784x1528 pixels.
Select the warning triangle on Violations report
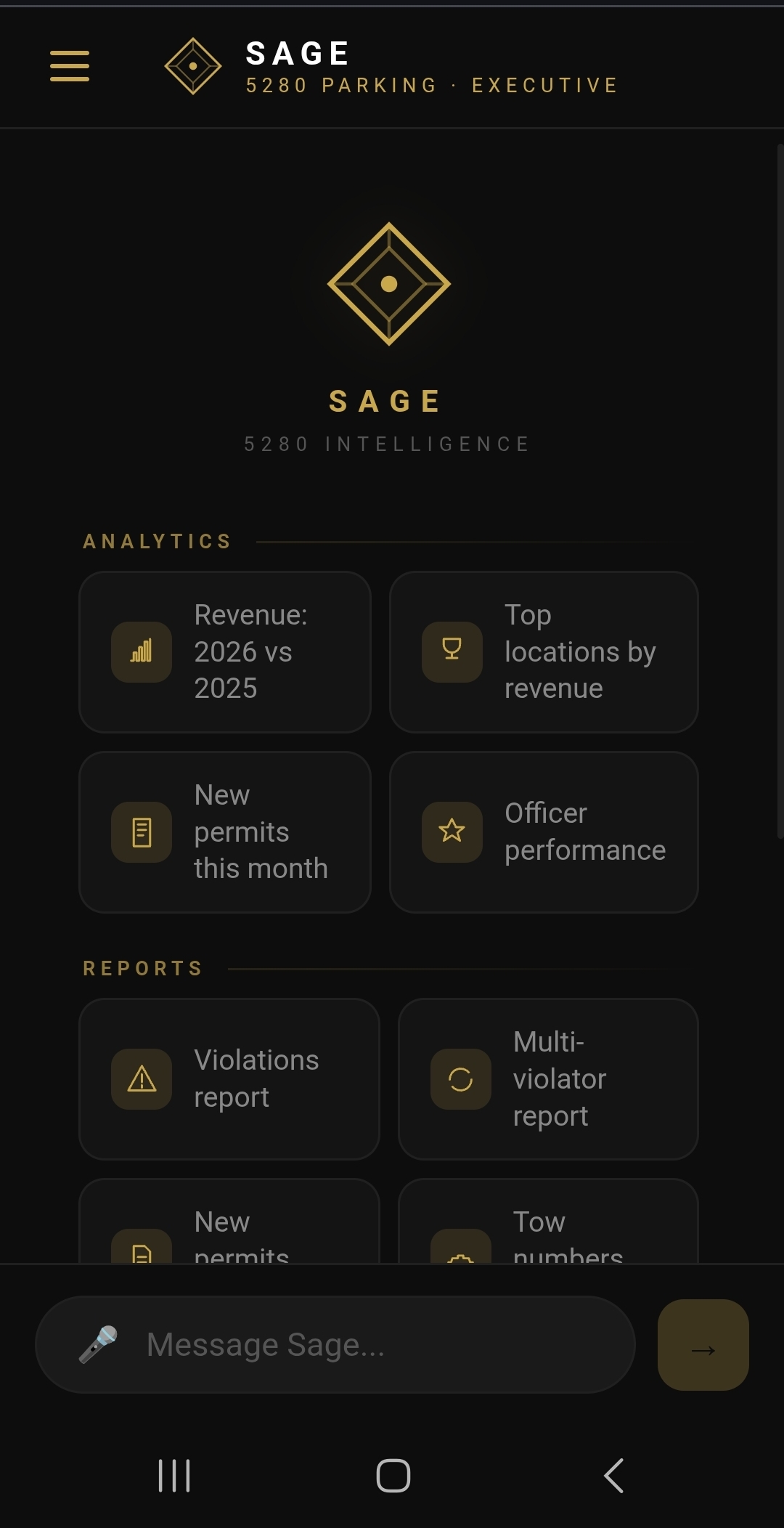pyautogui.click(x=141, y=1080)
